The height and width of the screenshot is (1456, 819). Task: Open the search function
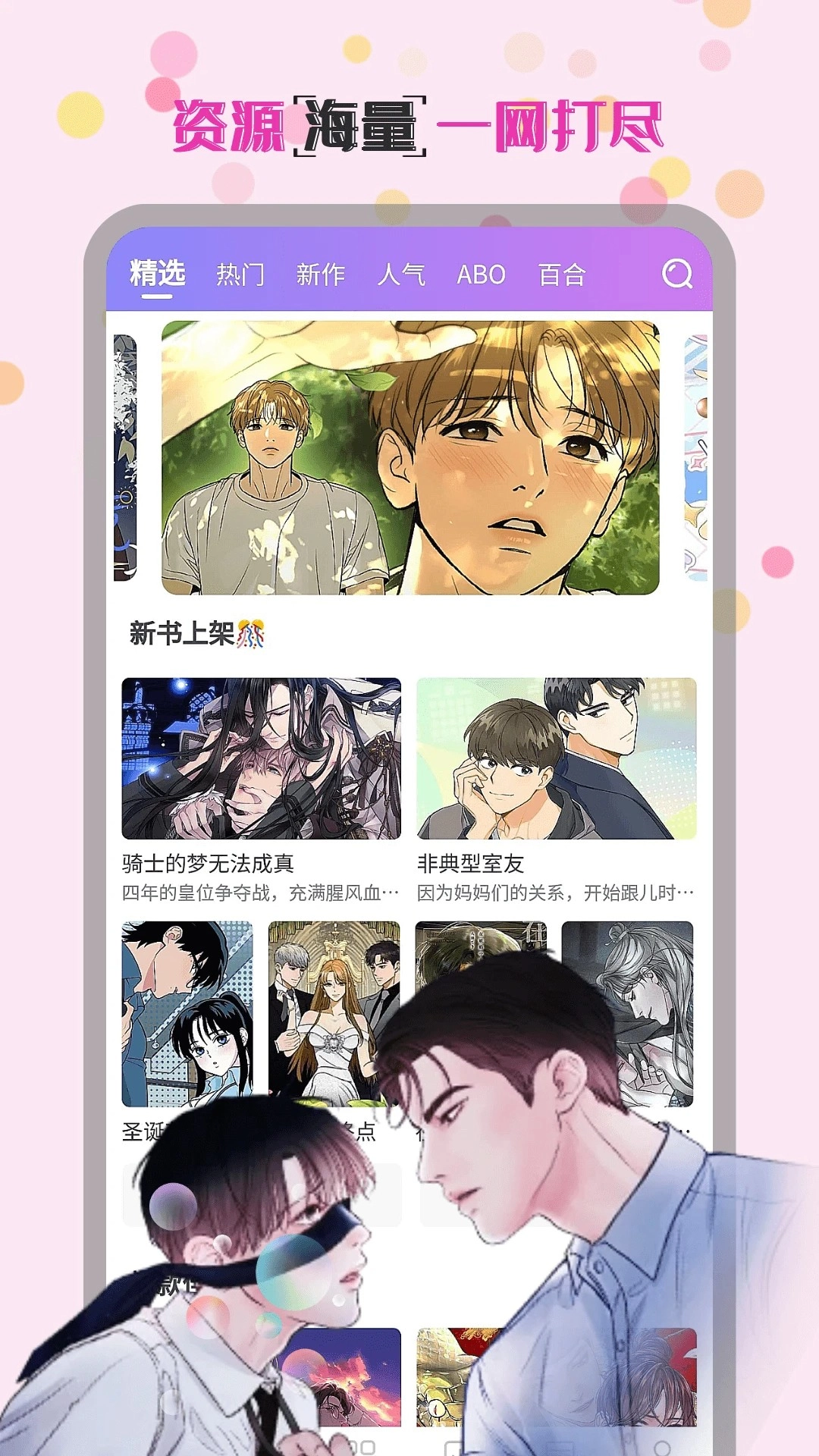tap(677, 275)
